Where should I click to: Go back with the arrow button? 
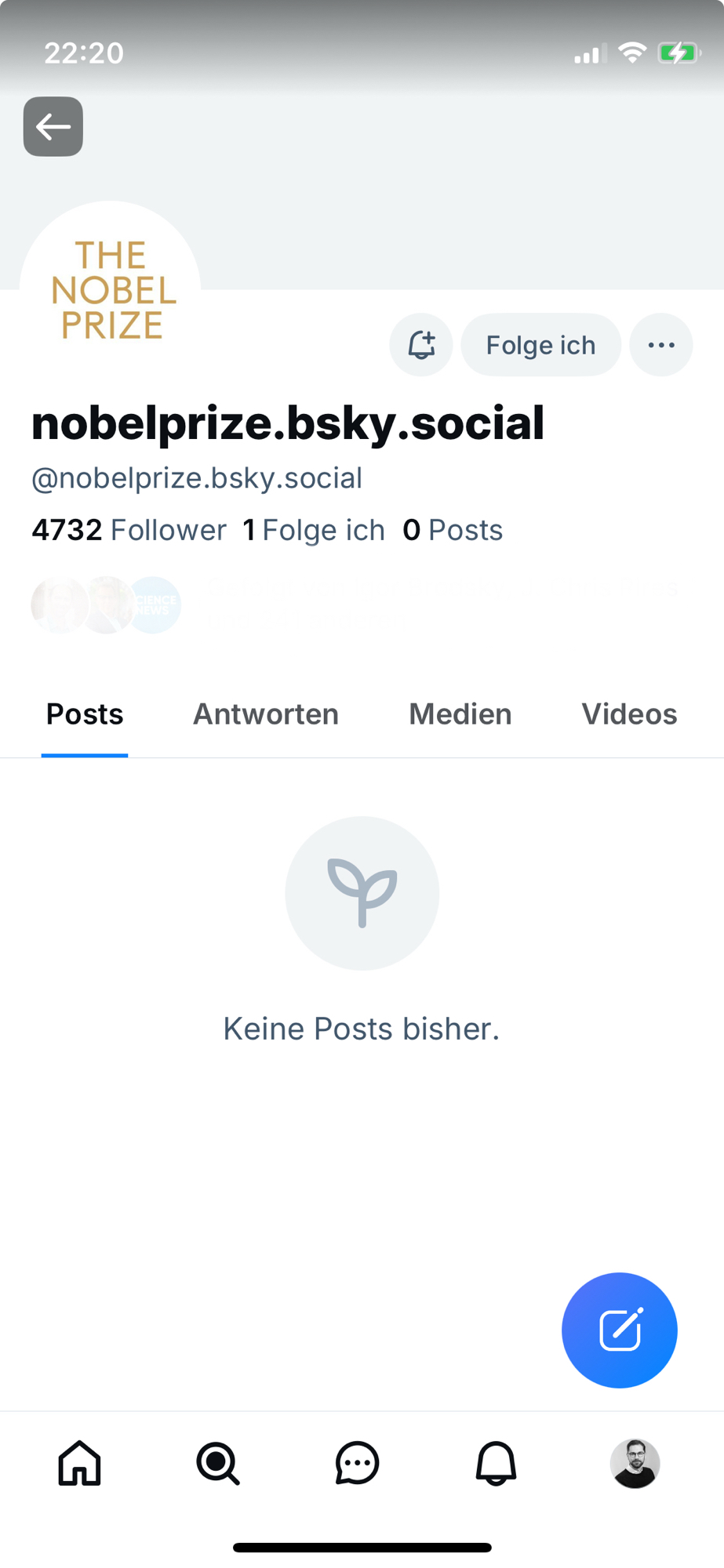pos(53,126)
